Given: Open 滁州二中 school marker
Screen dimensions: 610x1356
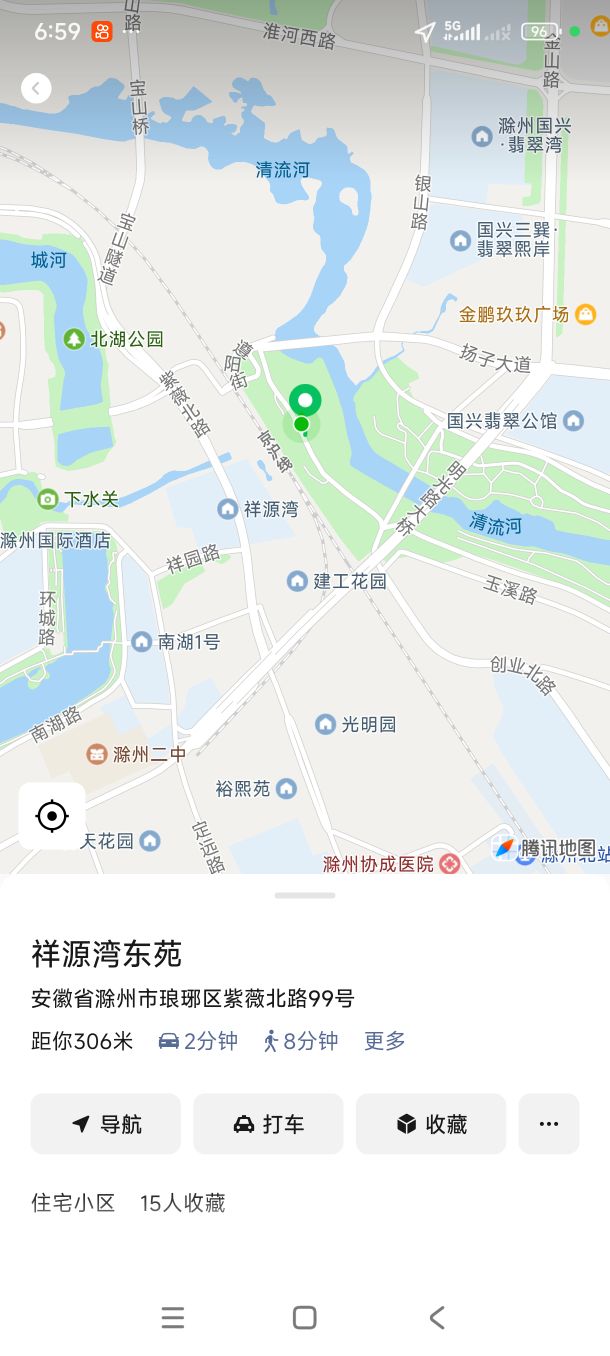Looking at the screenshot, I should (x=97, y=754).
